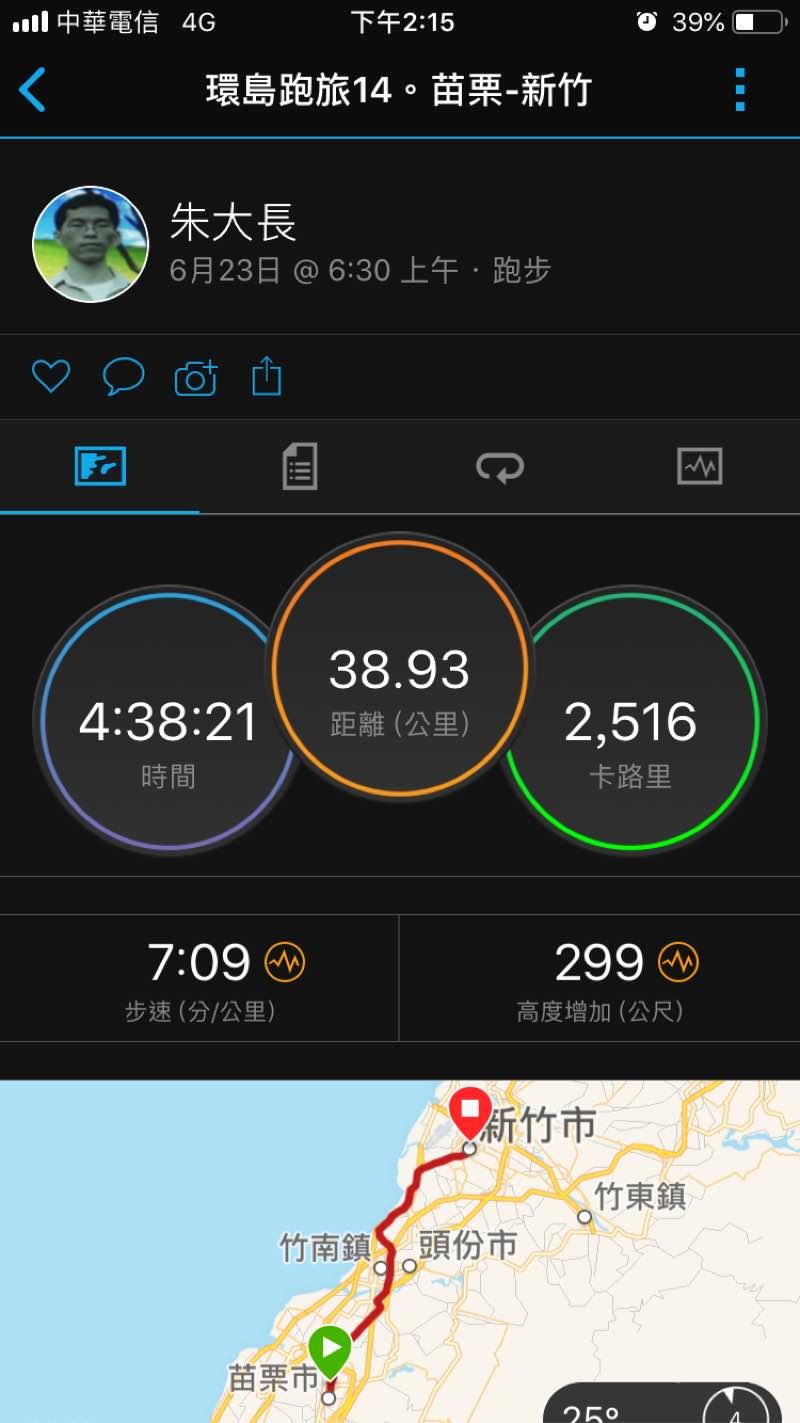The image size is (800, 1423).
Task: Open the profile picture of 朱大長
Action: pos(91,244)
